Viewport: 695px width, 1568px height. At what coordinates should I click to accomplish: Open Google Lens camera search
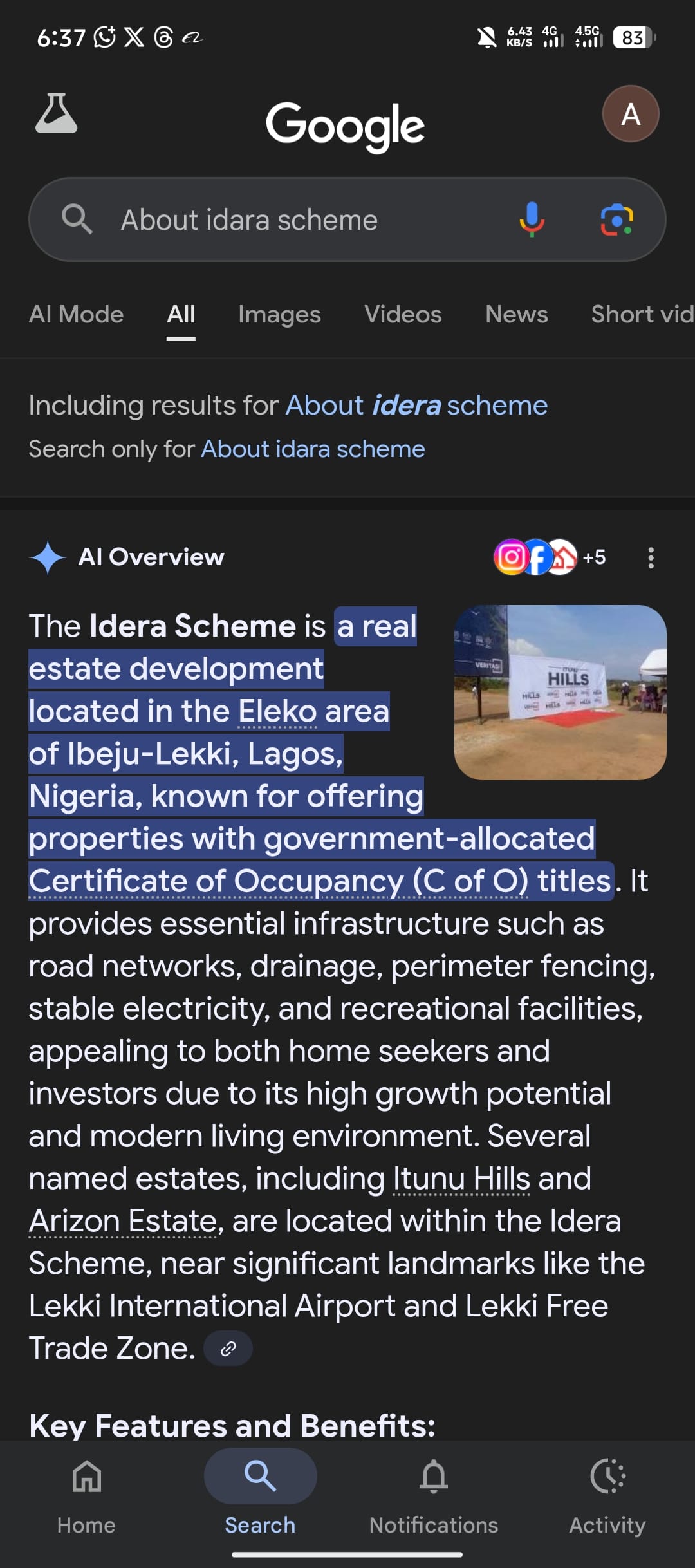coord(616,219)
